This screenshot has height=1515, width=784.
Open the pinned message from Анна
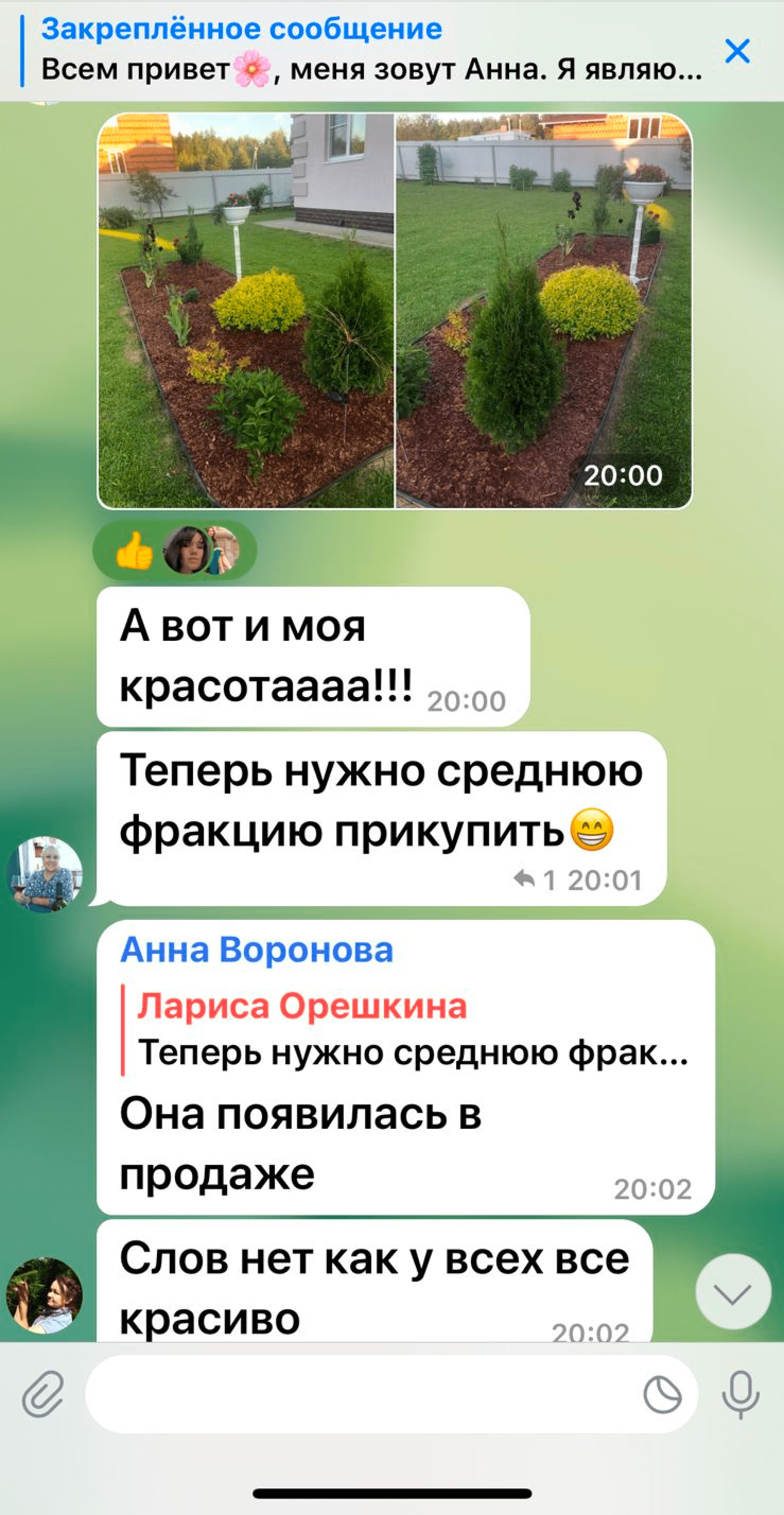[371, 51]
